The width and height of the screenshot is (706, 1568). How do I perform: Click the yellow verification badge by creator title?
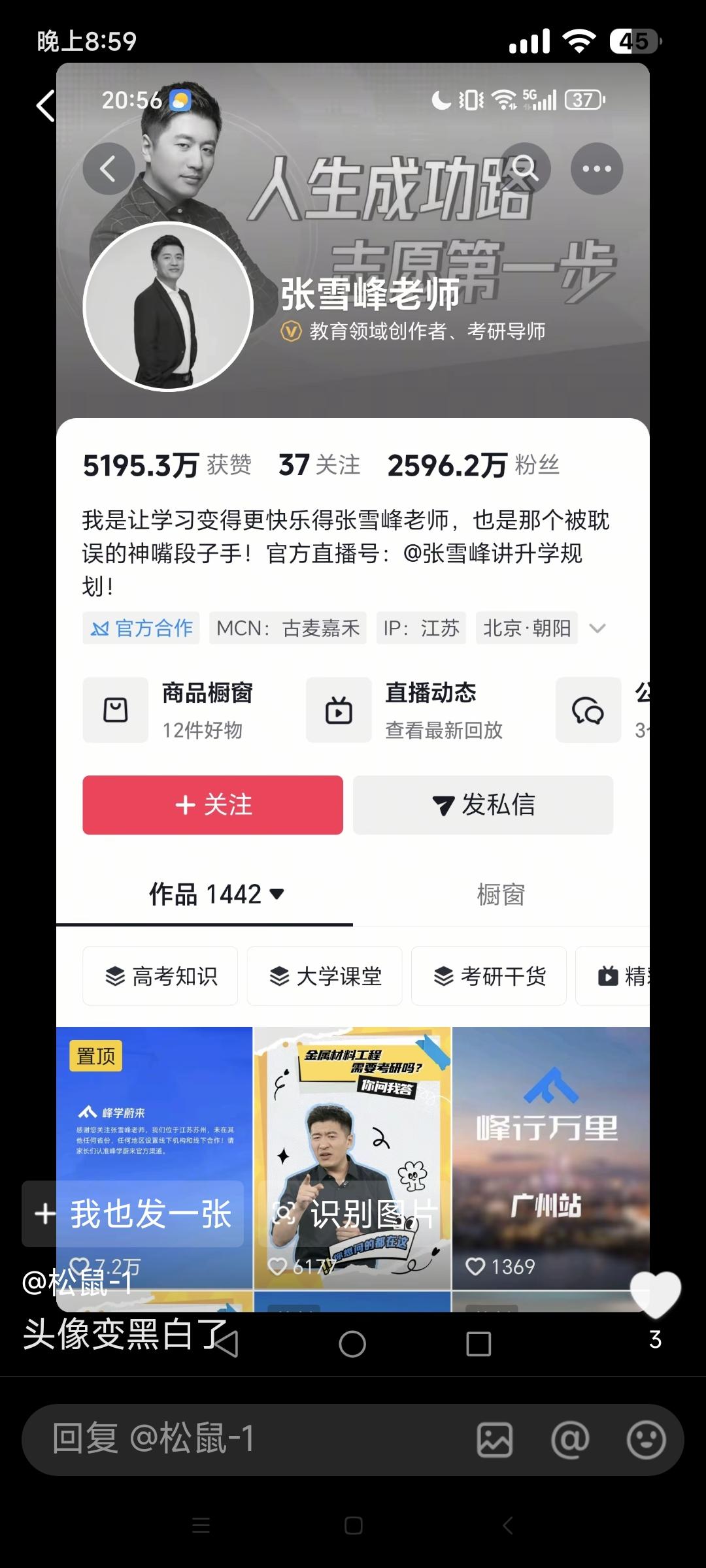click(292, 330)
